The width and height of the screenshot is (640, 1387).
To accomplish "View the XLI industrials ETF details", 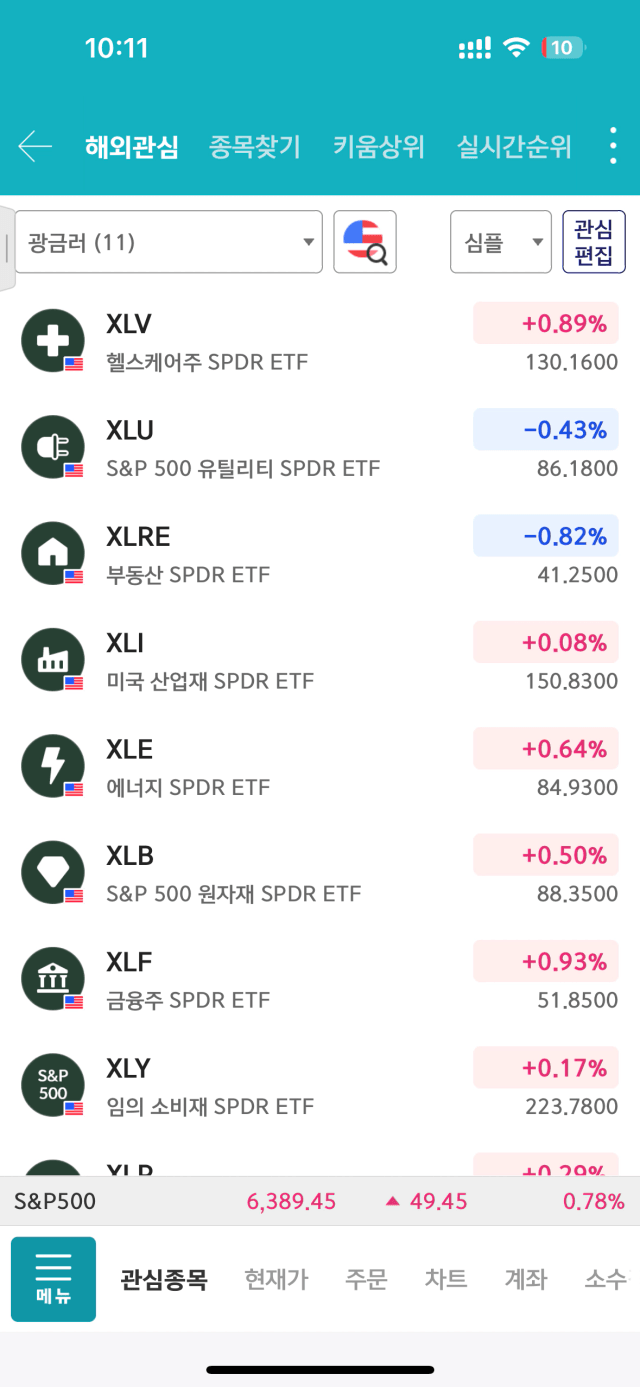I will (320, 661).
